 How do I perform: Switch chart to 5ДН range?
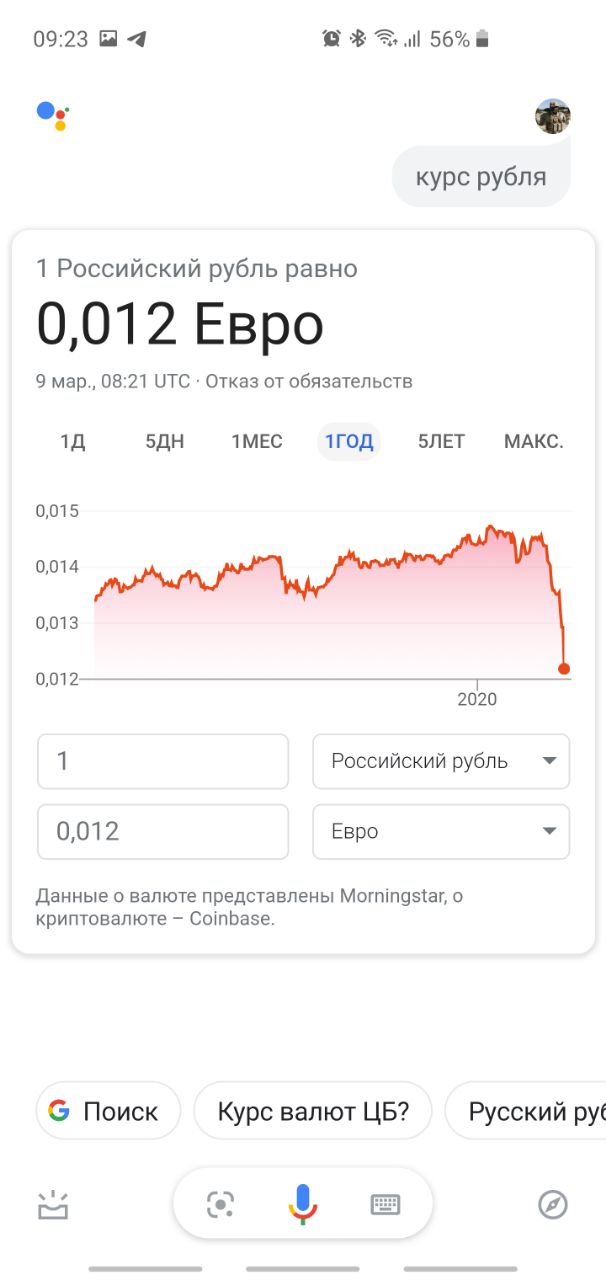click(x=165, y=442)
